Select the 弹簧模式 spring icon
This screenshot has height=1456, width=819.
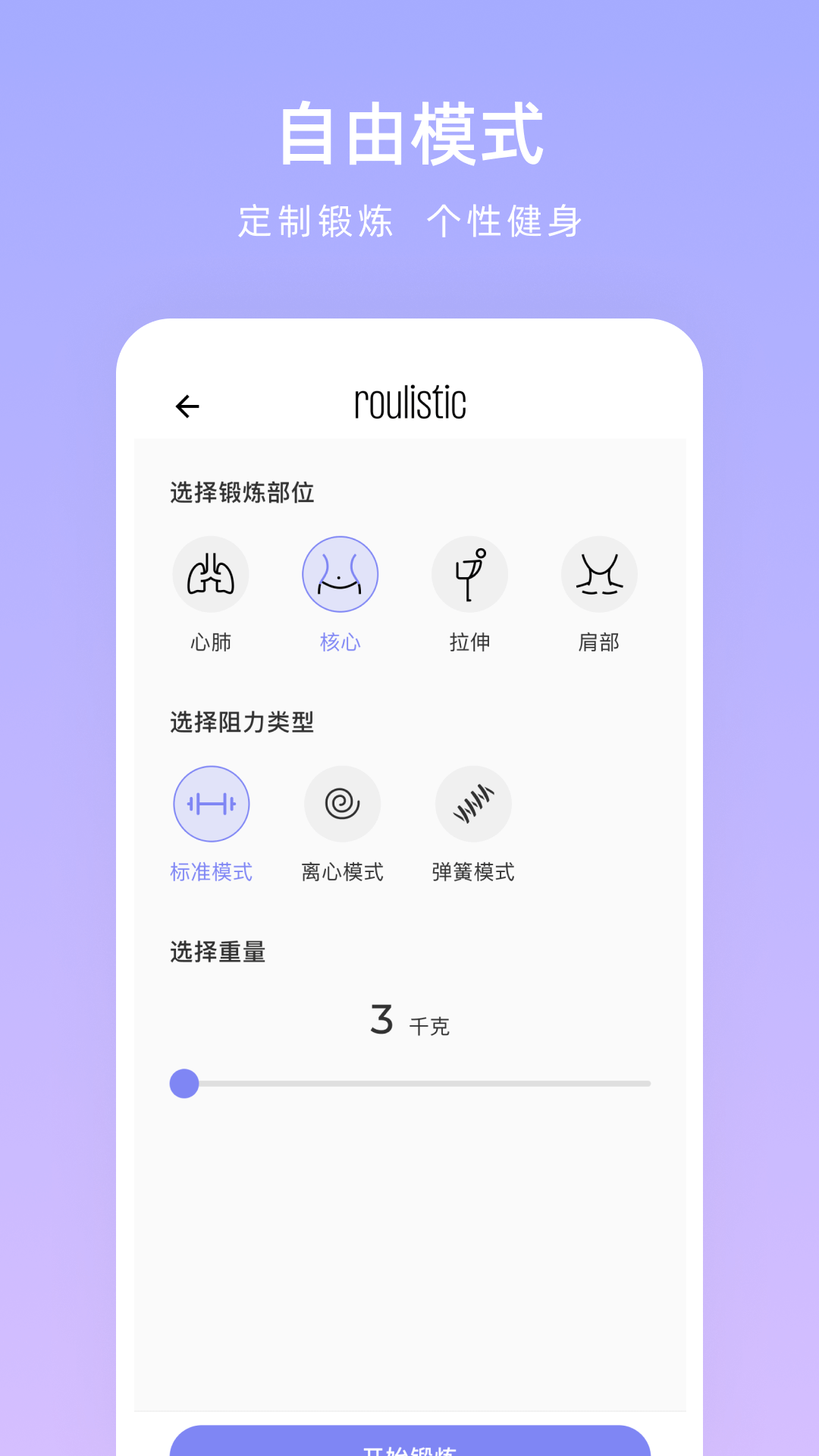pyautogui.click(x=473, y=803)
